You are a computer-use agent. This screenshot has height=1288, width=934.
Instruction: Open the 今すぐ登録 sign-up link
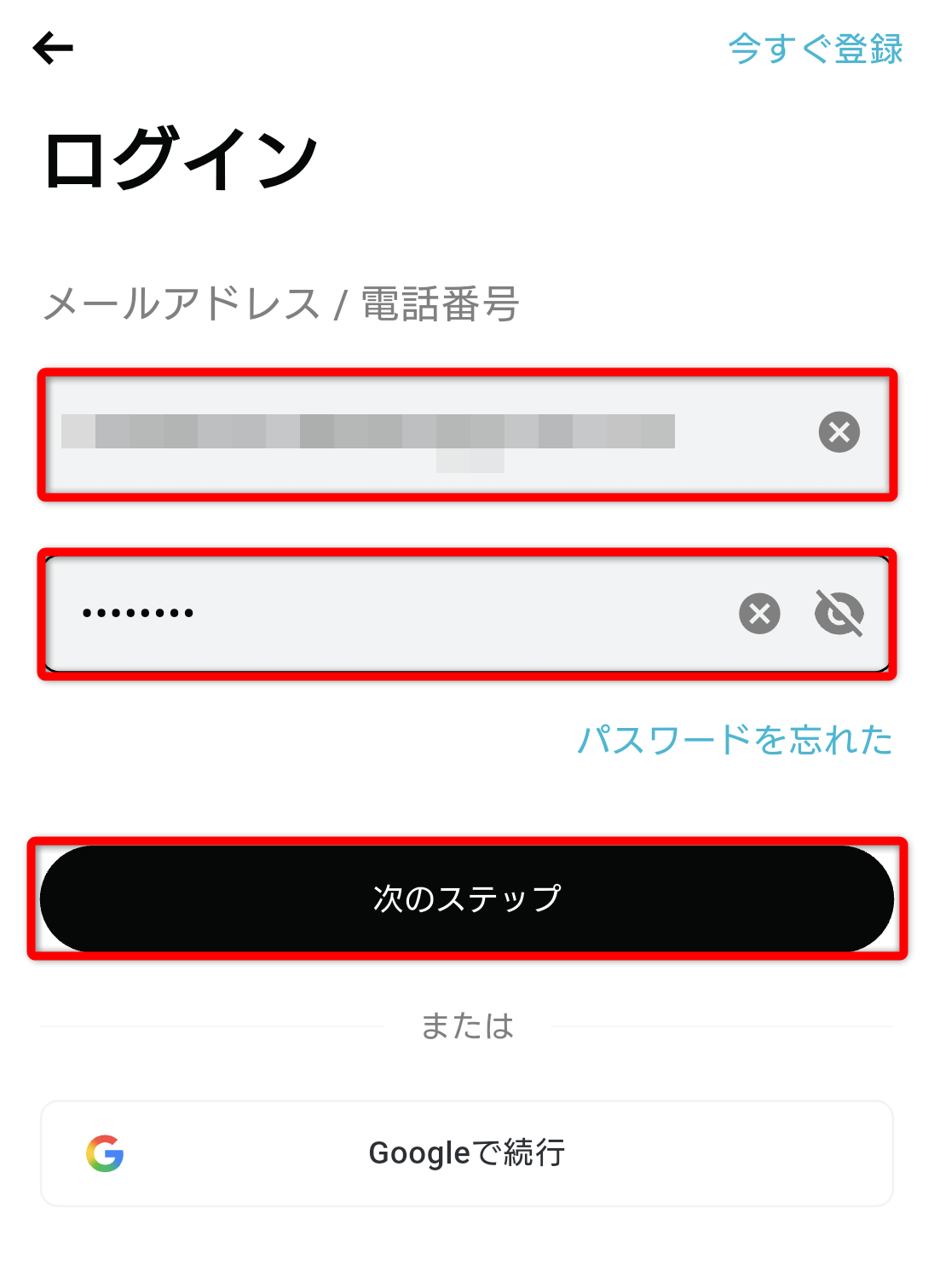point(815,49)
